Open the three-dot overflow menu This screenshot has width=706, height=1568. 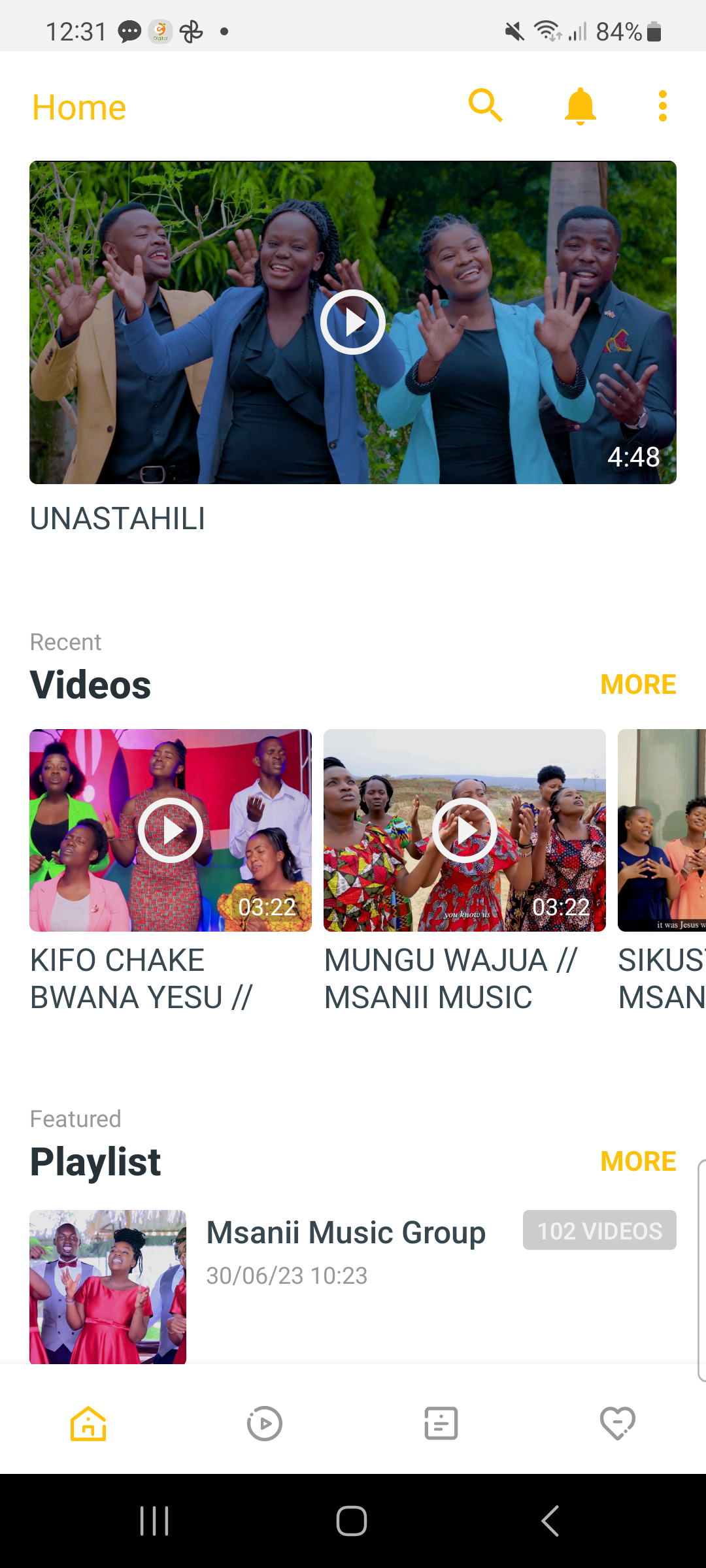pyautogui.click(x=662, y=106)
